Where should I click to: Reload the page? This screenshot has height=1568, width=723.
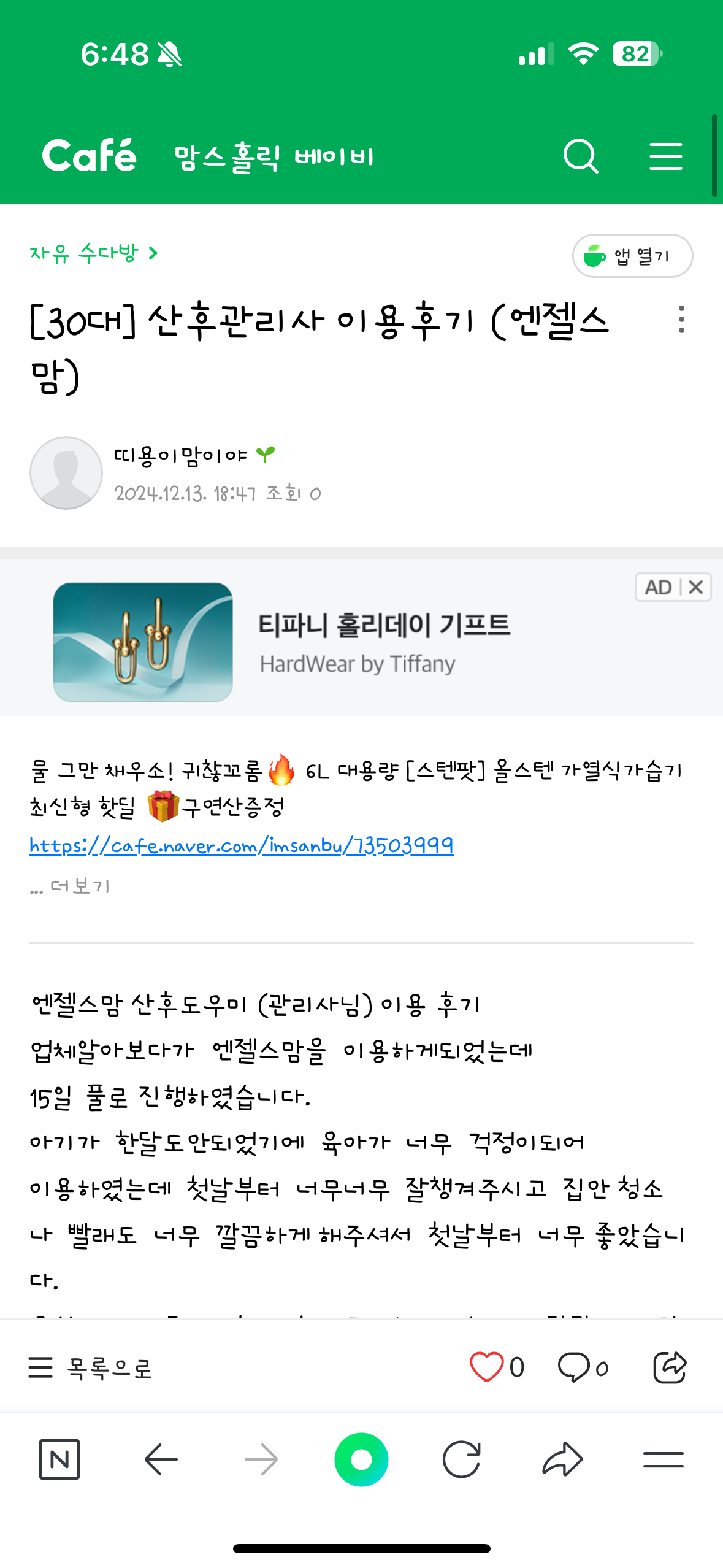(x=461, y=1459)
